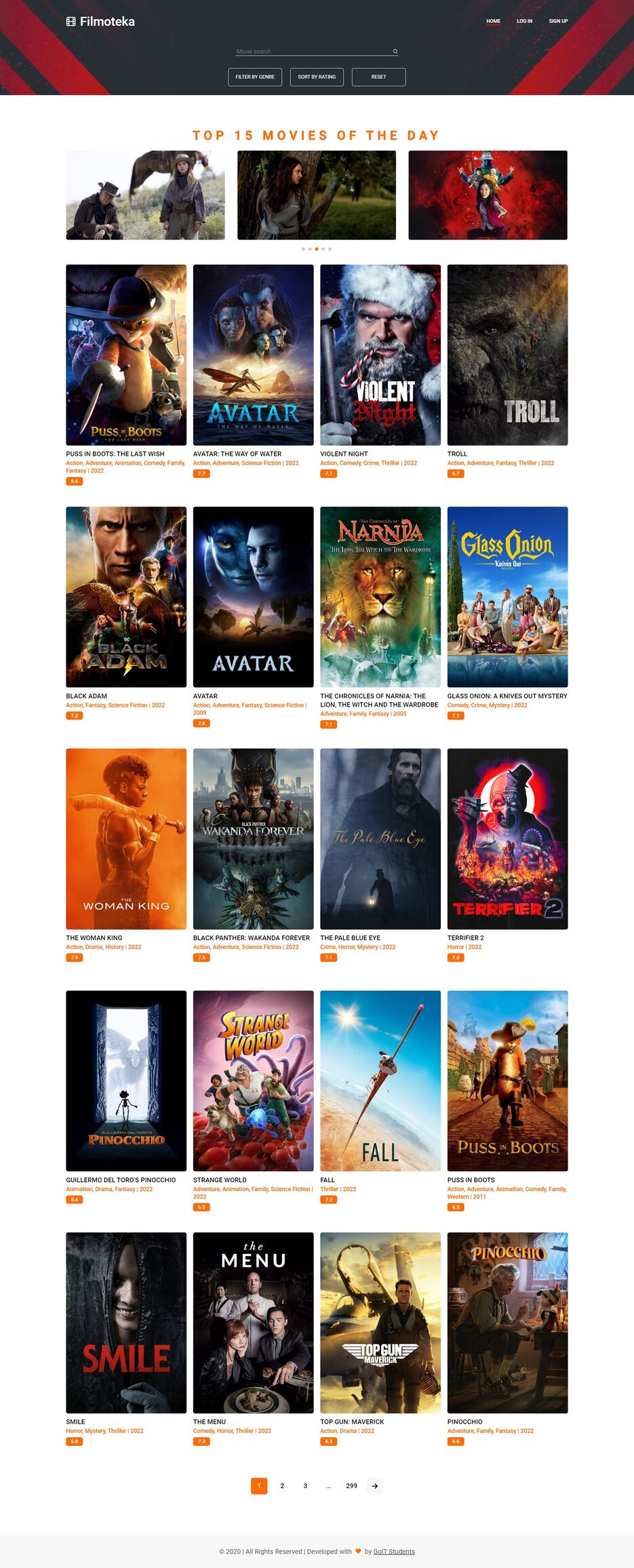Open Puss in Boots: The Last Wish card
Image resolution: width=634 pixels, height=1568 pixels.
click(x=126, y=355)
